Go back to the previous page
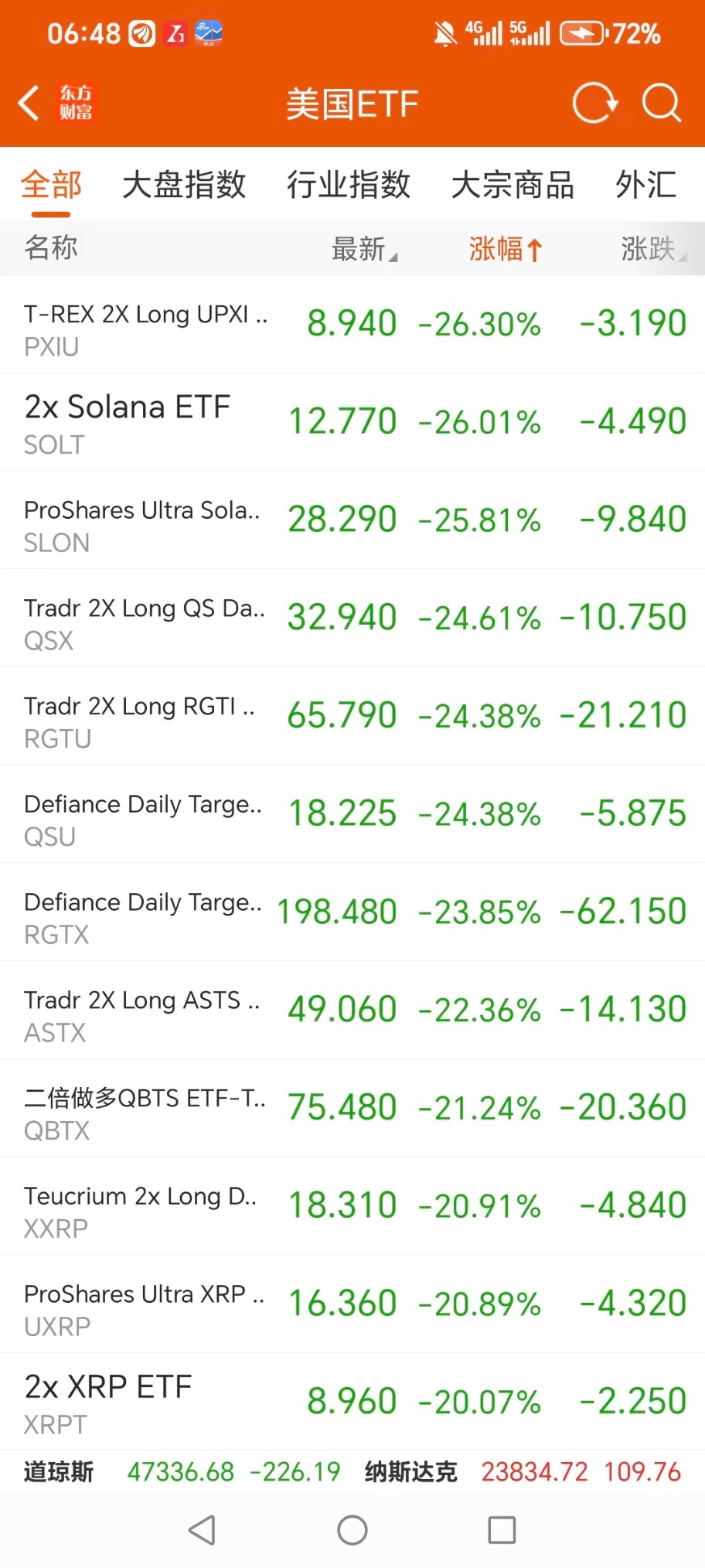The image size is (705, 1568). click(x=29, y=103)
